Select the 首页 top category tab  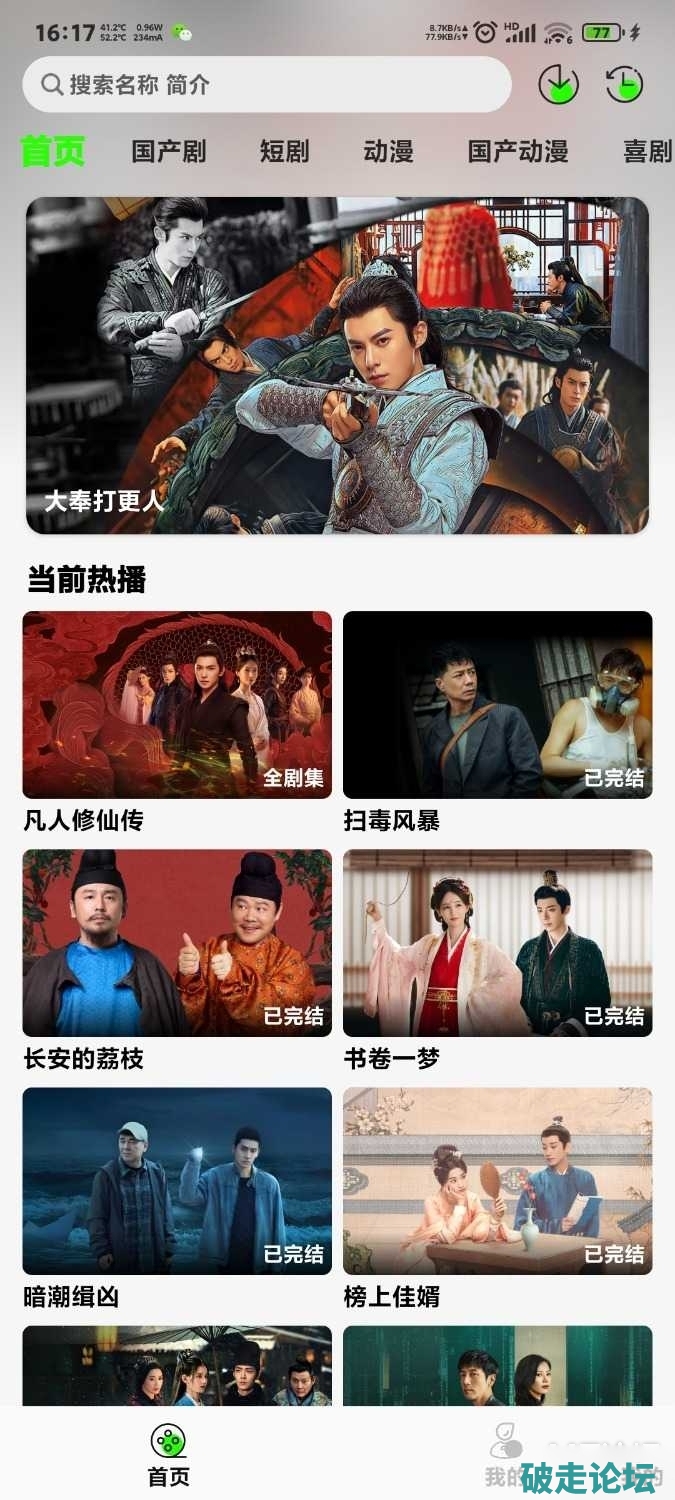(53, 152)
